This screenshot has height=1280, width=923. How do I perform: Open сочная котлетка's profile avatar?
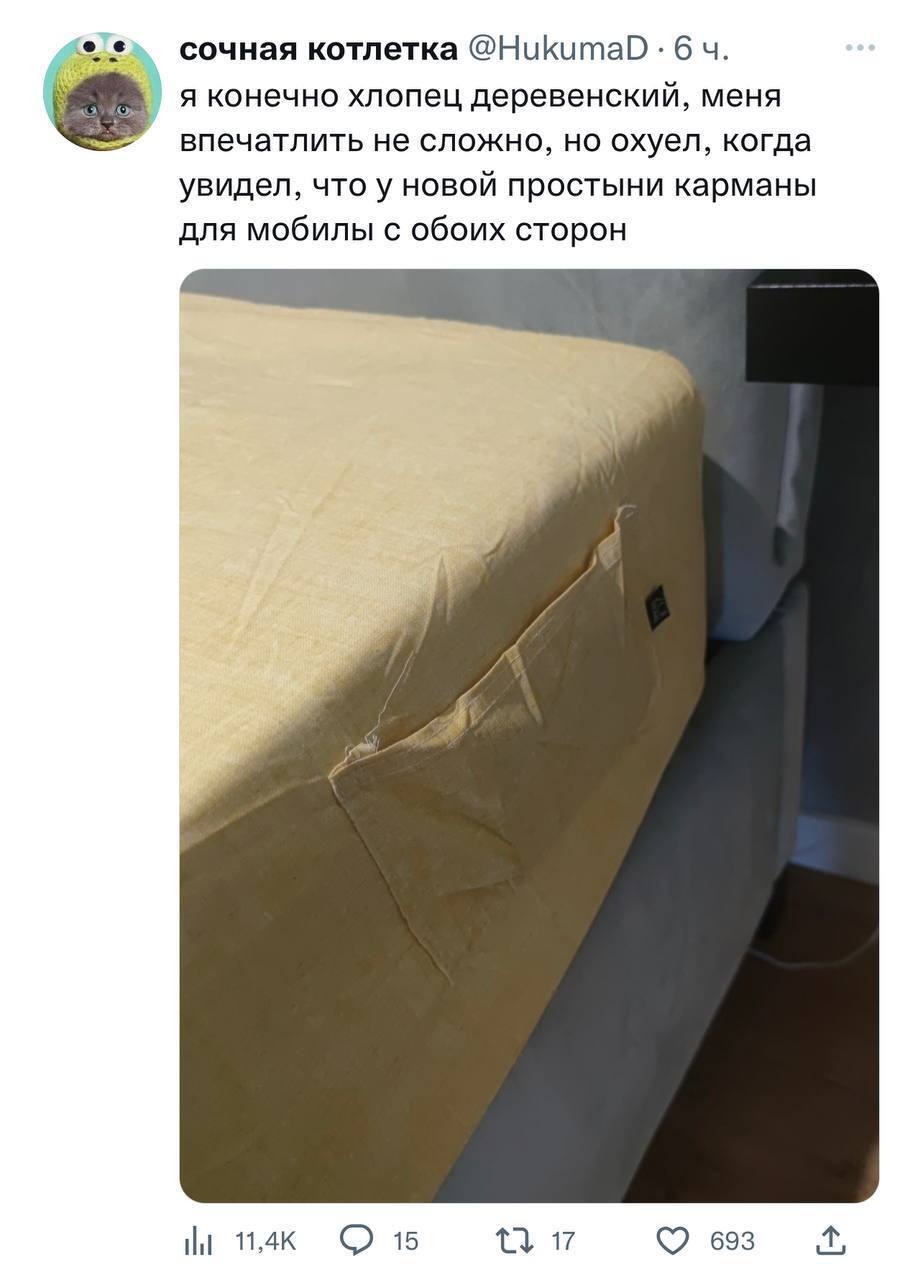102,91
